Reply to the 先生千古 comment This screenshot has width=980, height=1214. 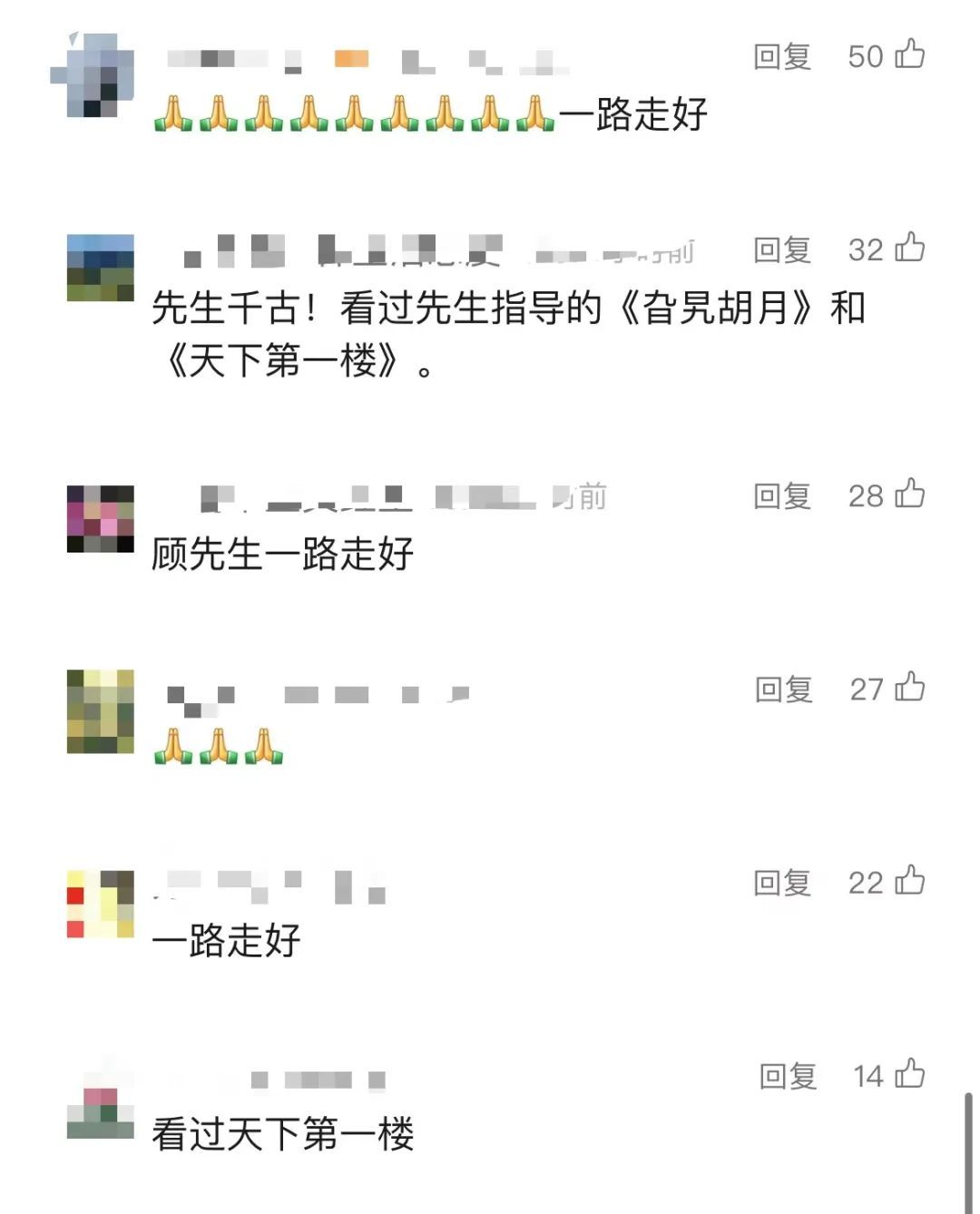pyautogui.click(x=780, y=250)
